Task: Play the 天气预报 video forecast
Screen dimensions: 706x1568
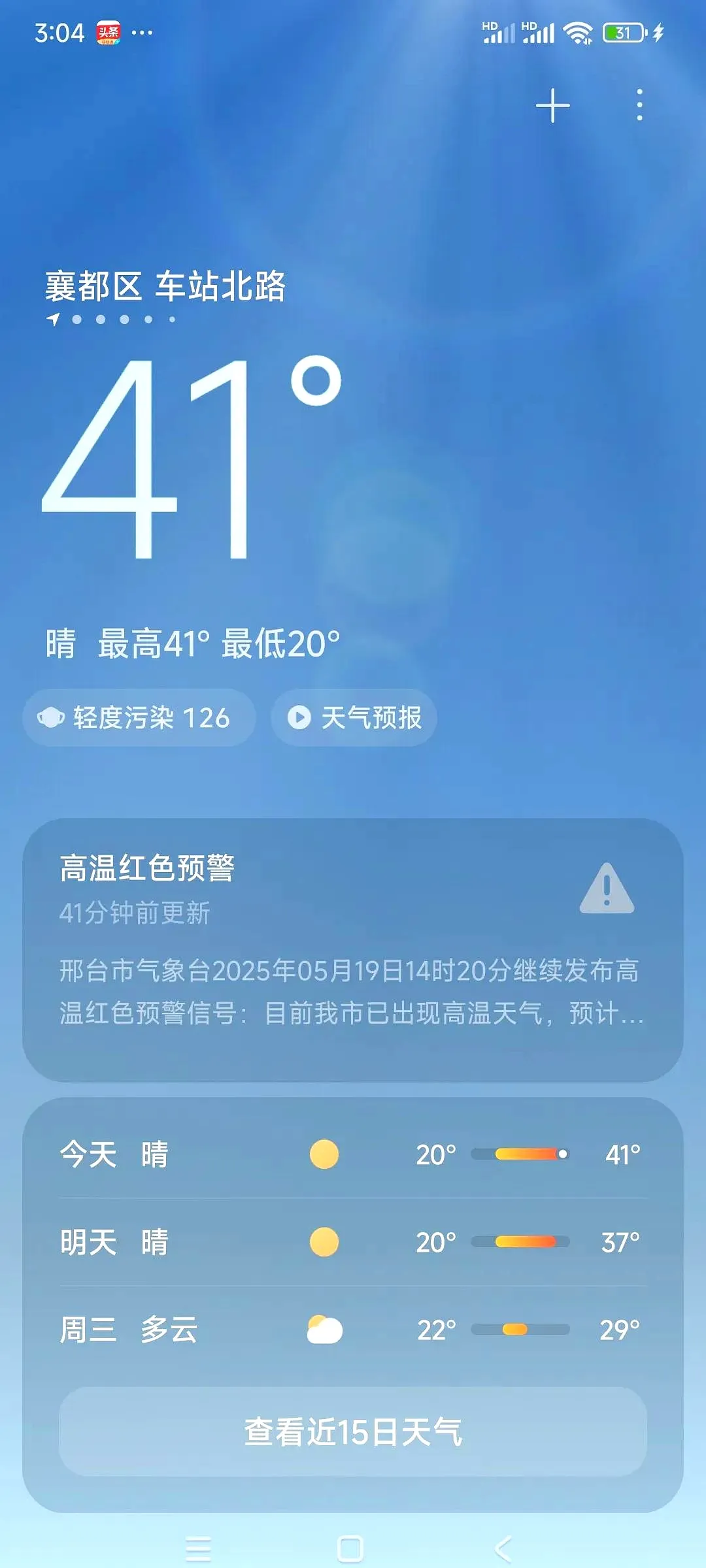Action: pyautogui.click(x=354, y=717)
